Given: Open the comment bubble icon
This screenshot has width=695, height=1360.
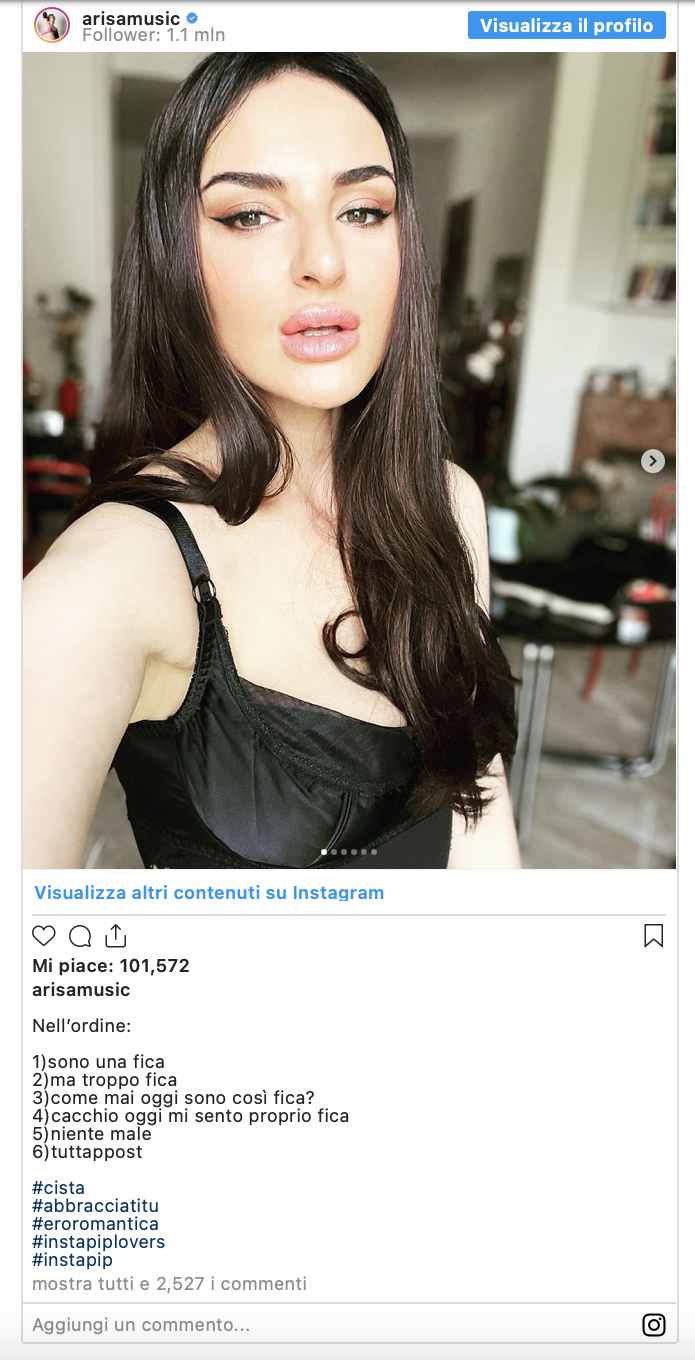Looking at the screenshot, I should (80, 936).
